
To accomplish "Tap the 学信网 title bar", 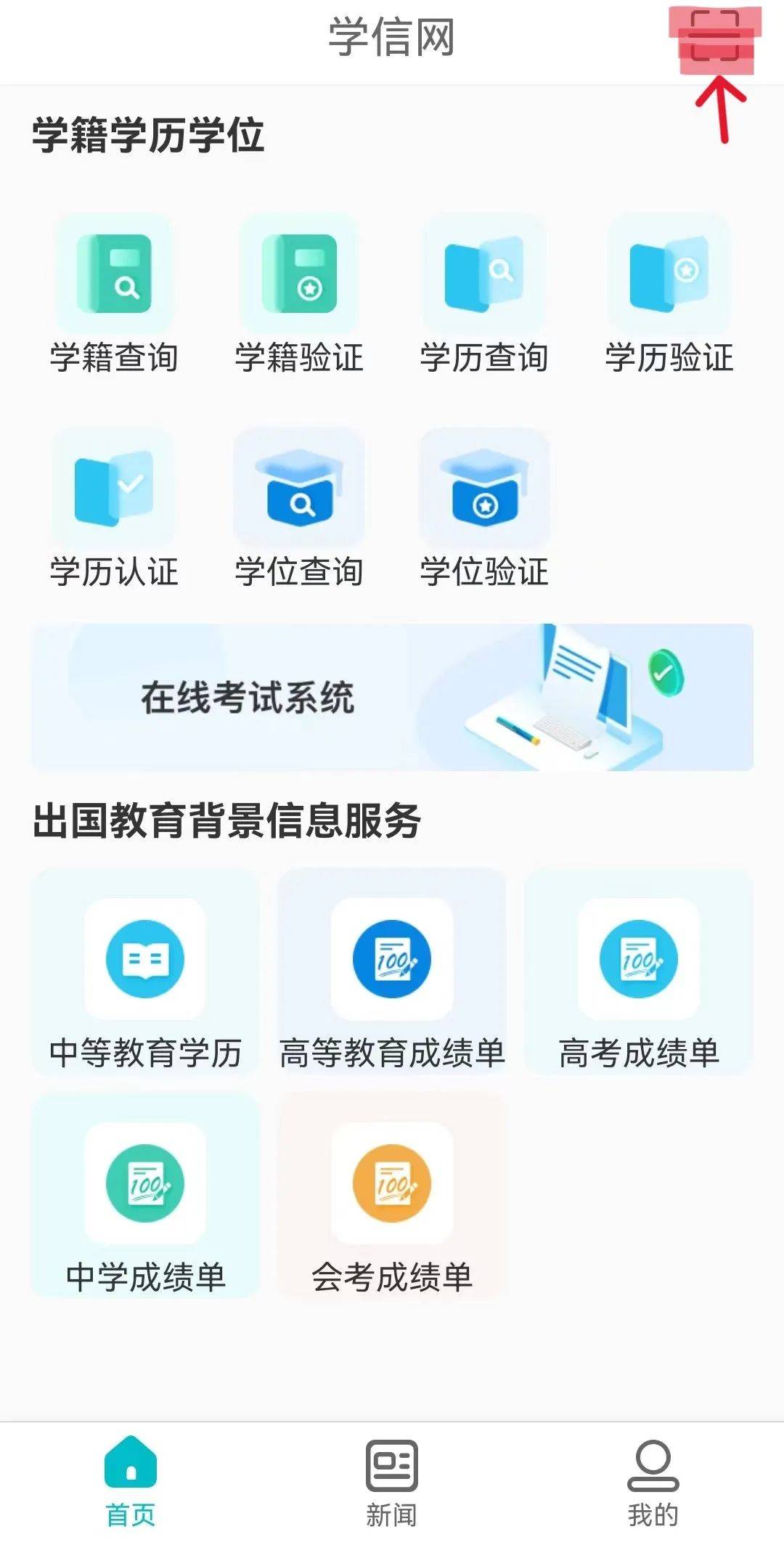I will click(x=392, y=38).
